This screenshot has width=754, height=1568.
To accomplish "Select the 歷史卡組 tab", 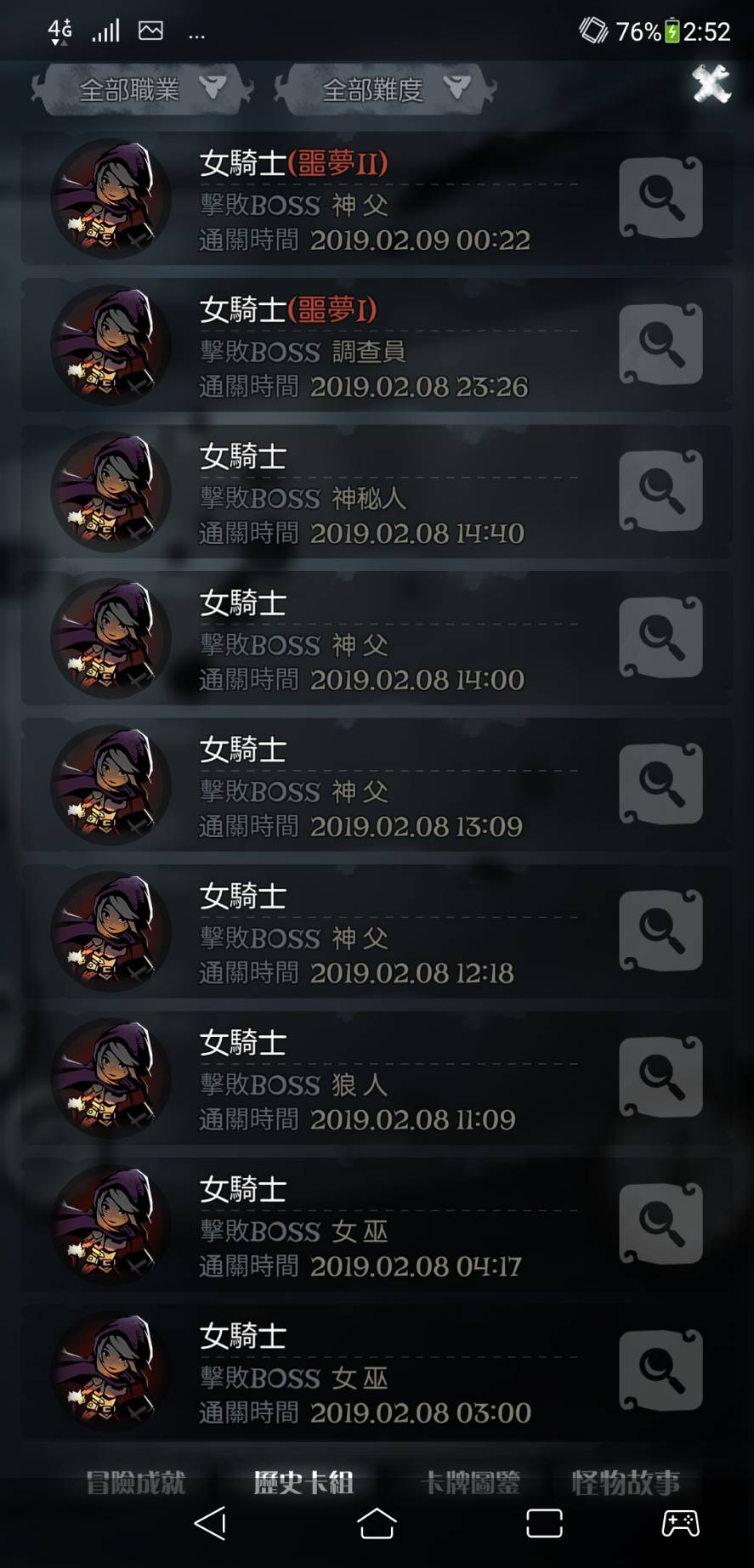I will pyautogui.click(x=303, y=1483).
